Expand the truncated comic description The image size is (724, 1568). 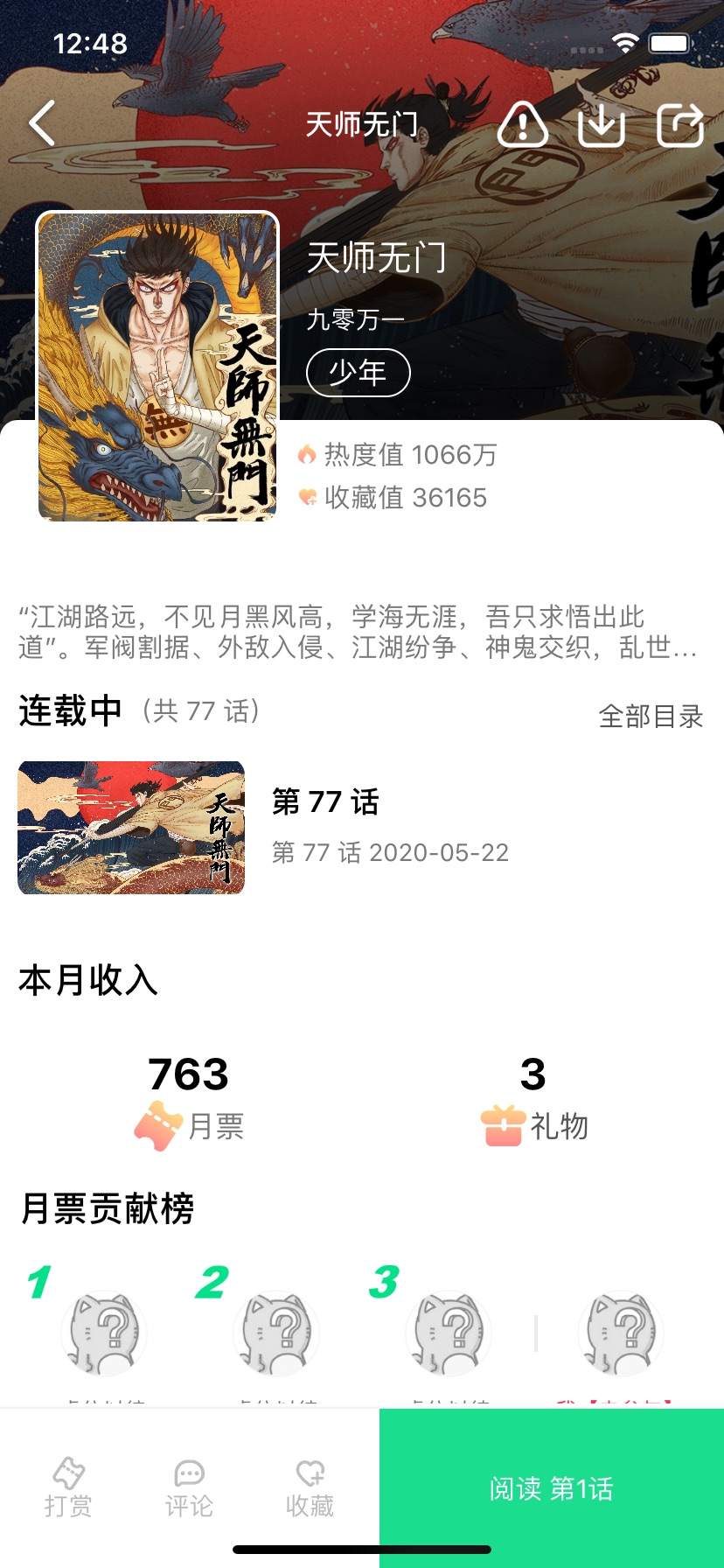click(x=359, y=632)
